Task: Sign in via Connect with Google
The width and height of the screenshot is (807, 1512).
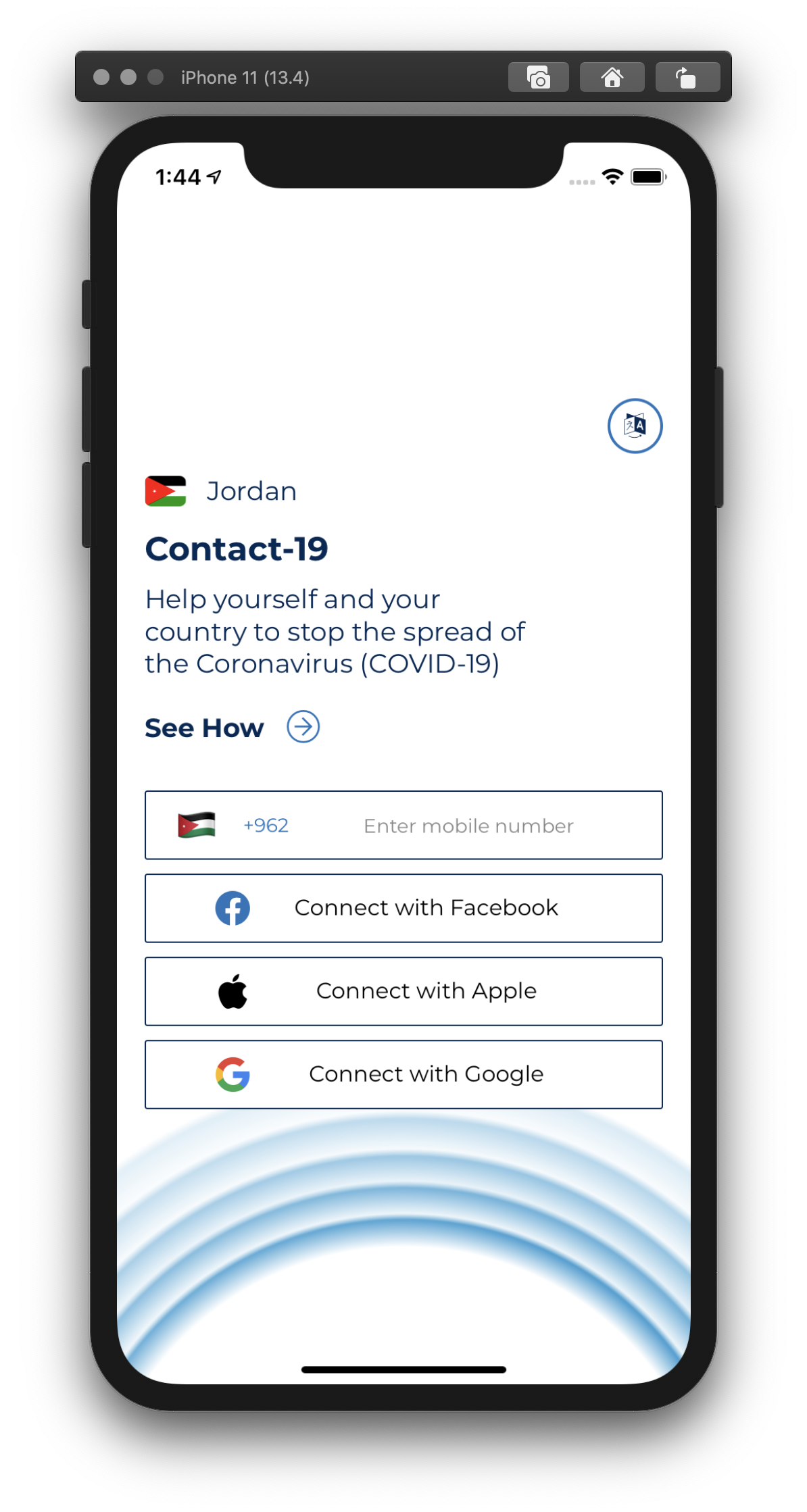Action: click(403, 1074)
